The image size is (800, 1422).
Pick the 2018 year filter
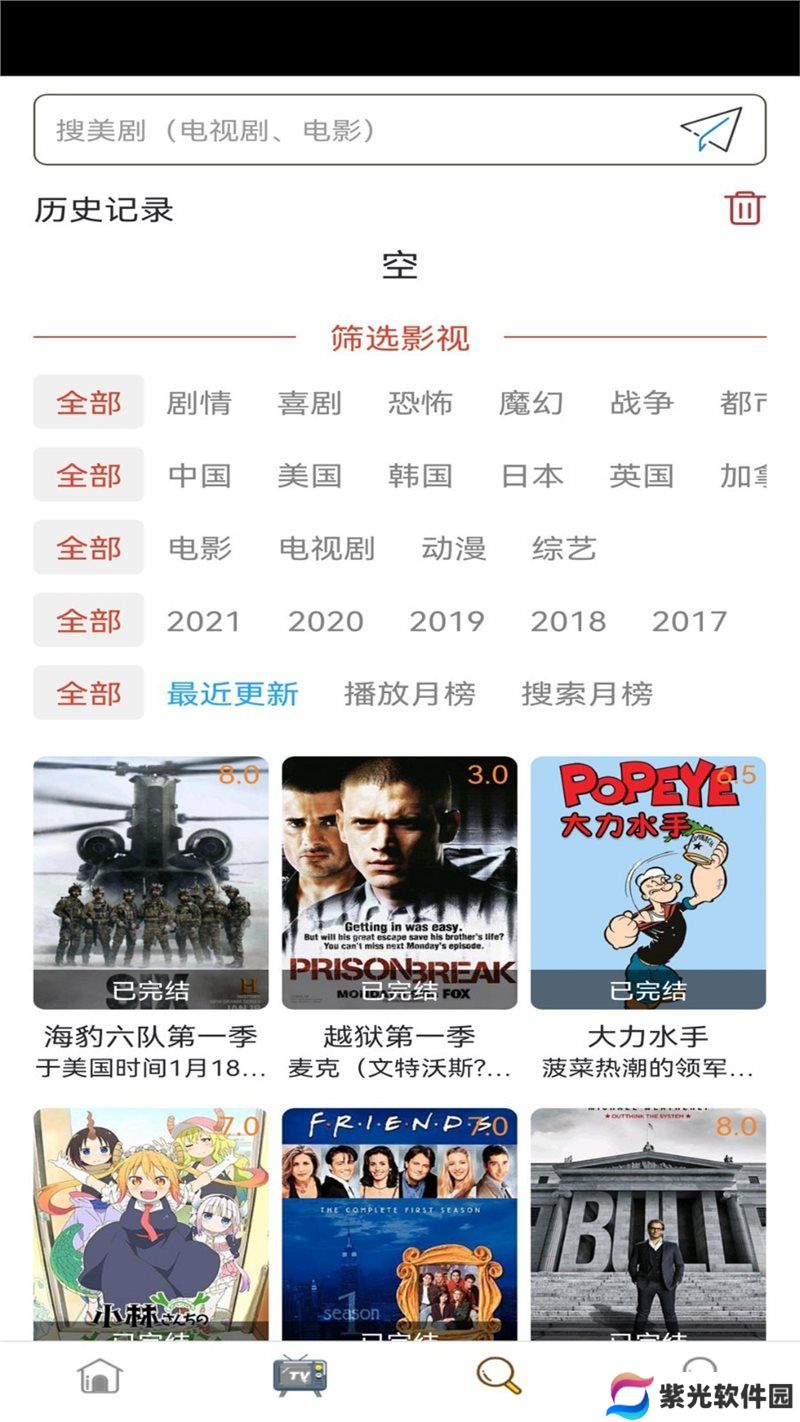(x=568, y=621)
